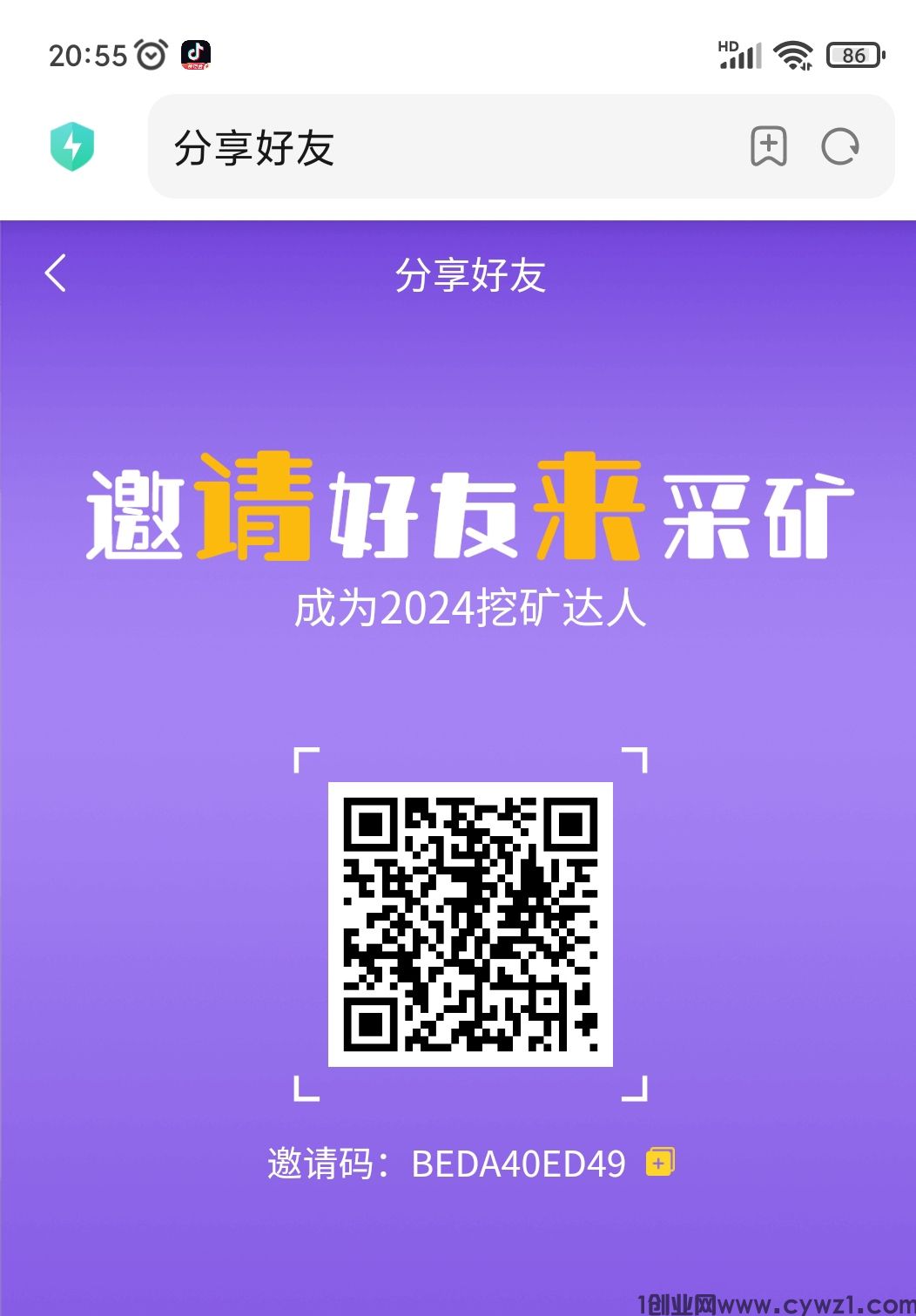Tap the teal shield browser logo icon
Screen dimensions: 916x1316
click(x=71, y=148)
